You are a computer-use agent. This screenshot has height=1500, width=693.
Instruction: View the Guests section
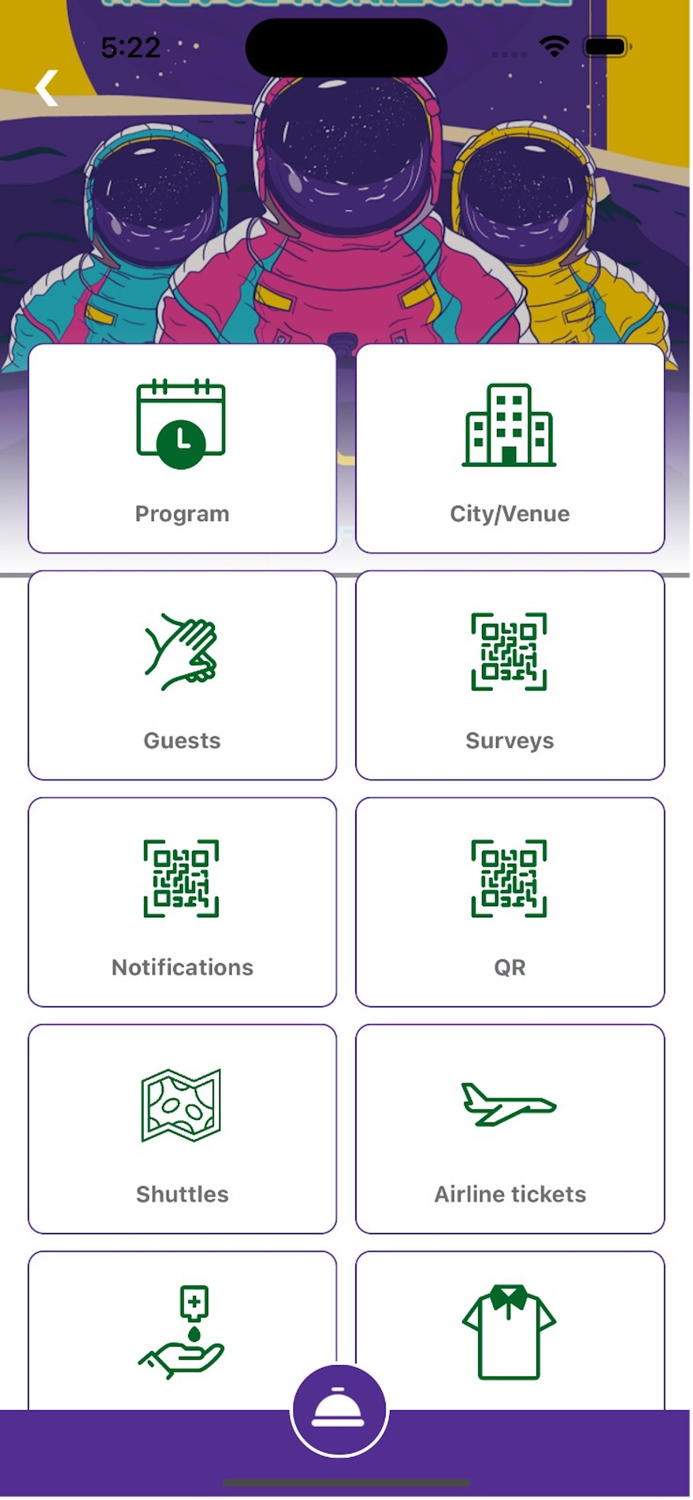pyautogui.click(x=182, y=675)
